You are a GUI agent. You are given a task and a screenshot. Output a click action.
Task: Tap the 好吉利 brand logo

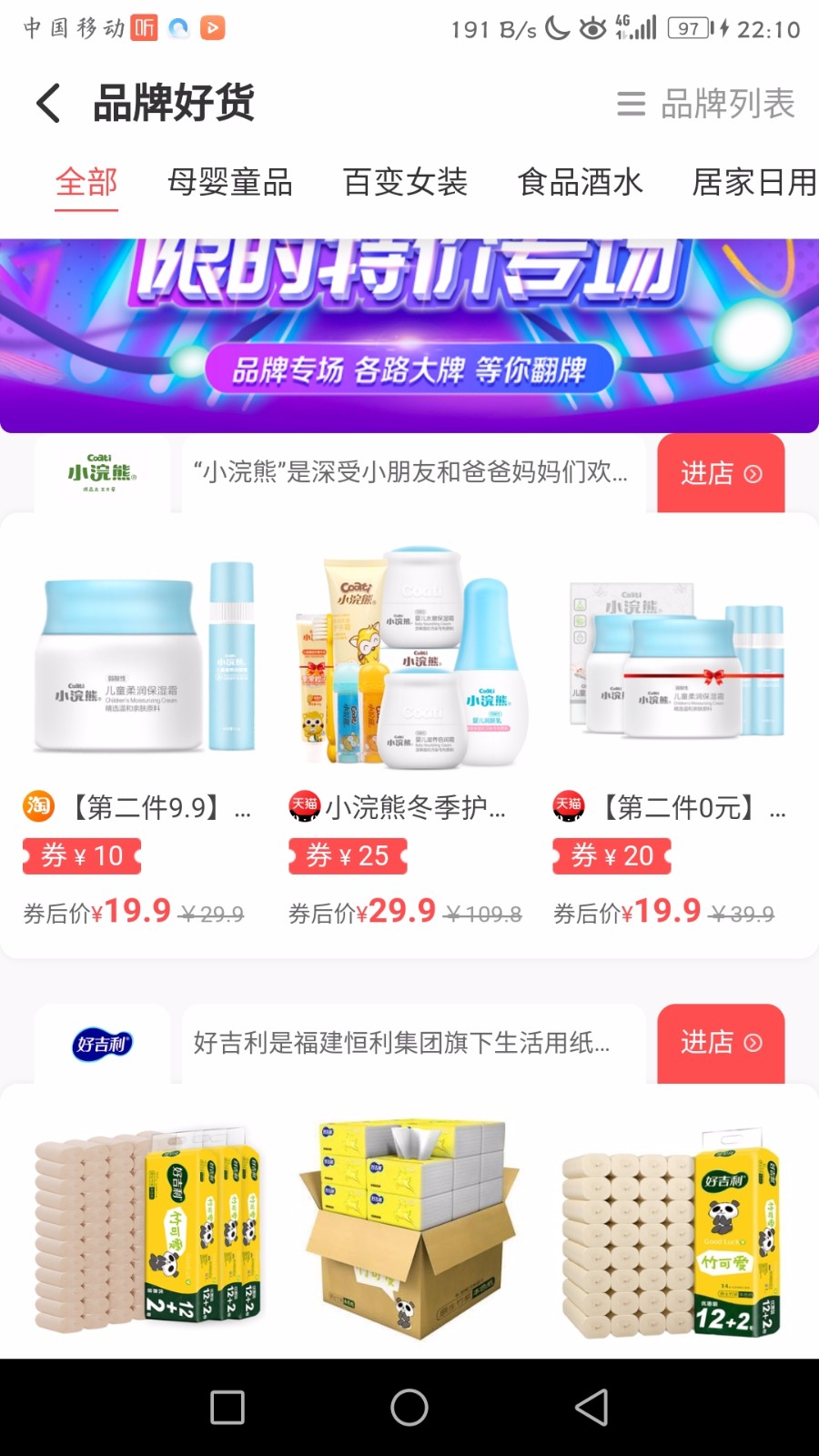101,1043
